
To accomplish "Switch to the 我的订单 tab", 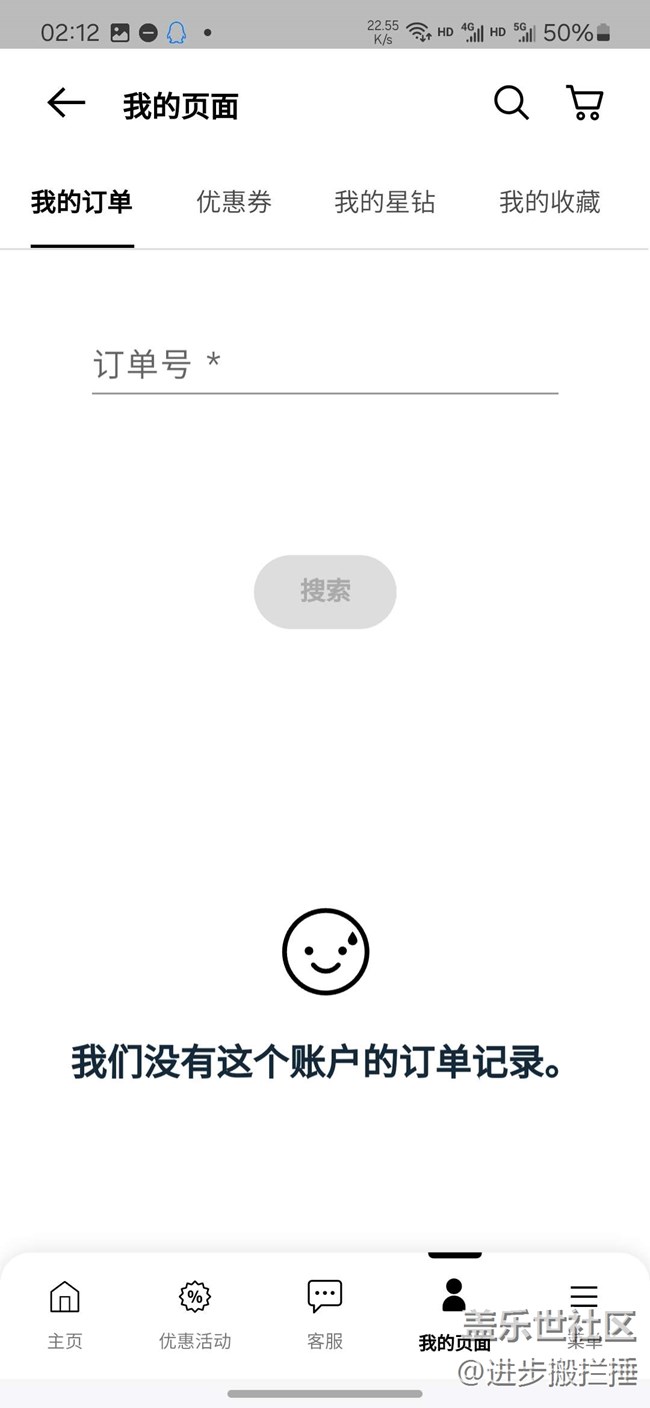I will pyautogui.click(x=82, y=202).
